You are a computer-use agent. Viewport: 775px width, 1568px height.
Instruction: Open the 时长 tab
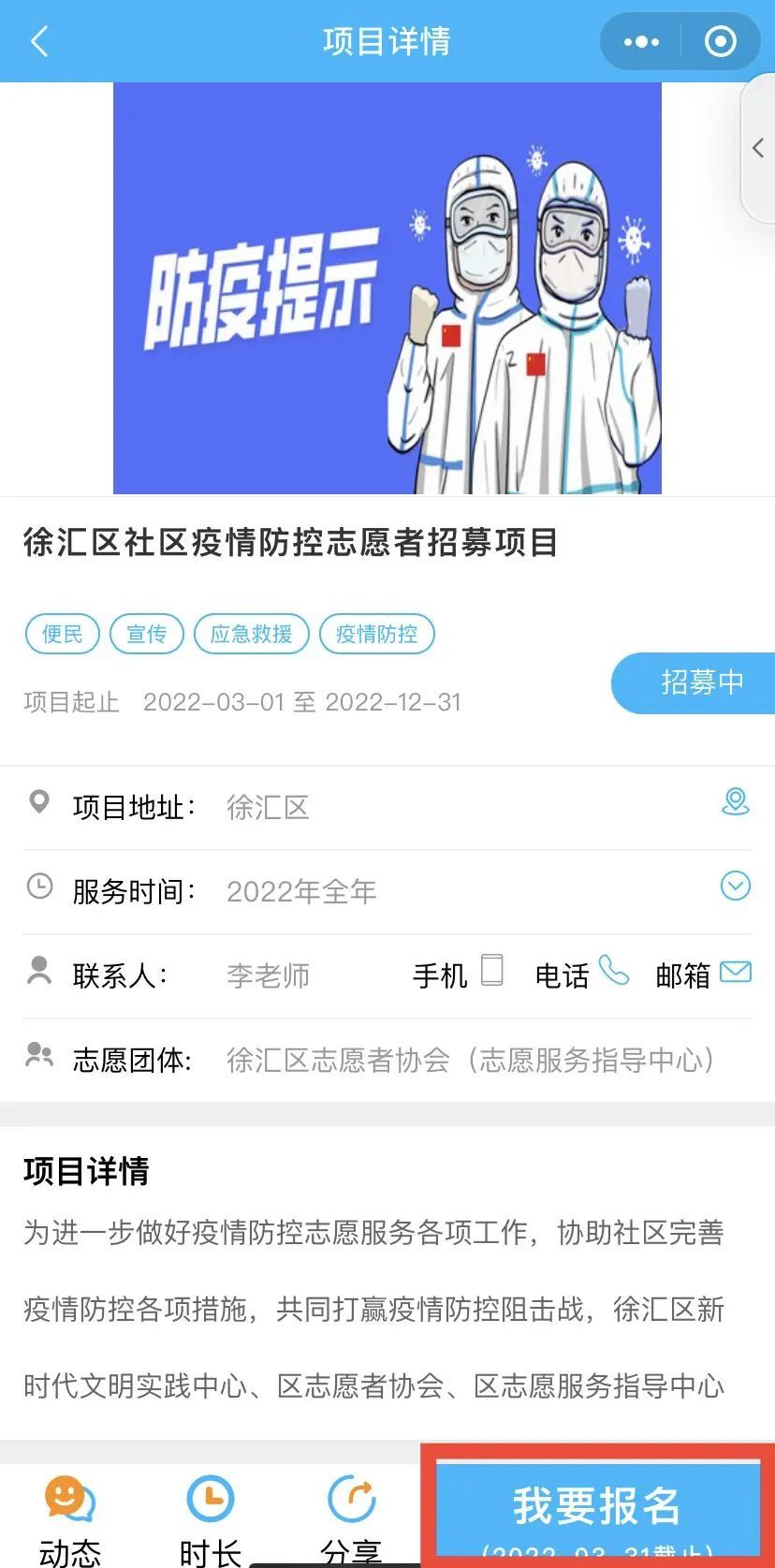pyautogui.click(x=211, y=1518)
